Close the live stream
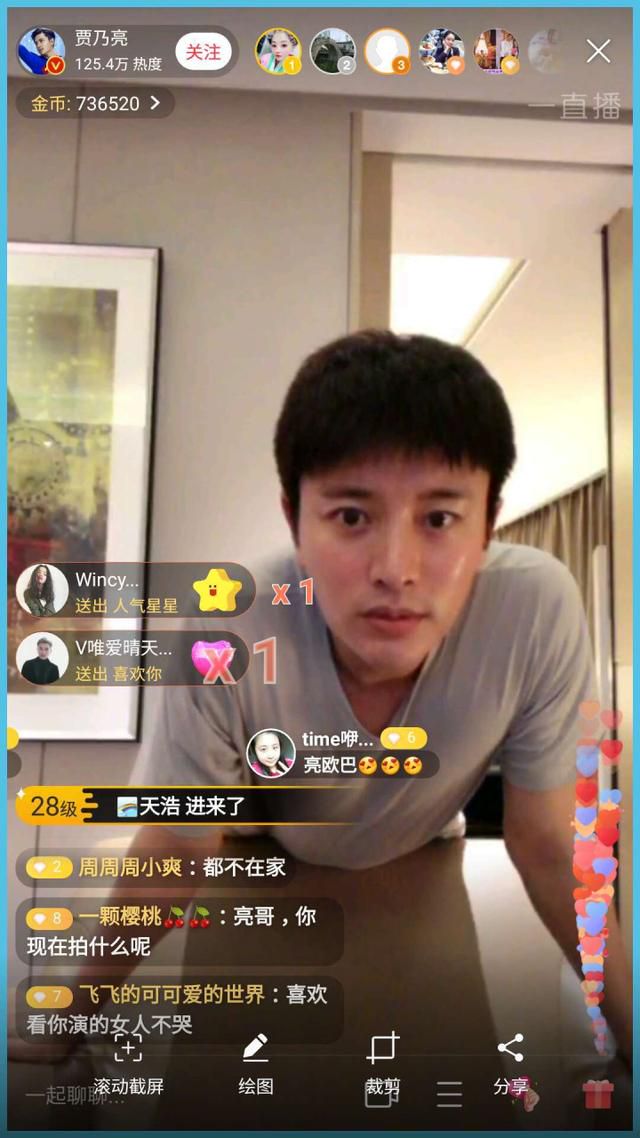The height and width of the screenshot is (1138, 640). click(599, 51)
